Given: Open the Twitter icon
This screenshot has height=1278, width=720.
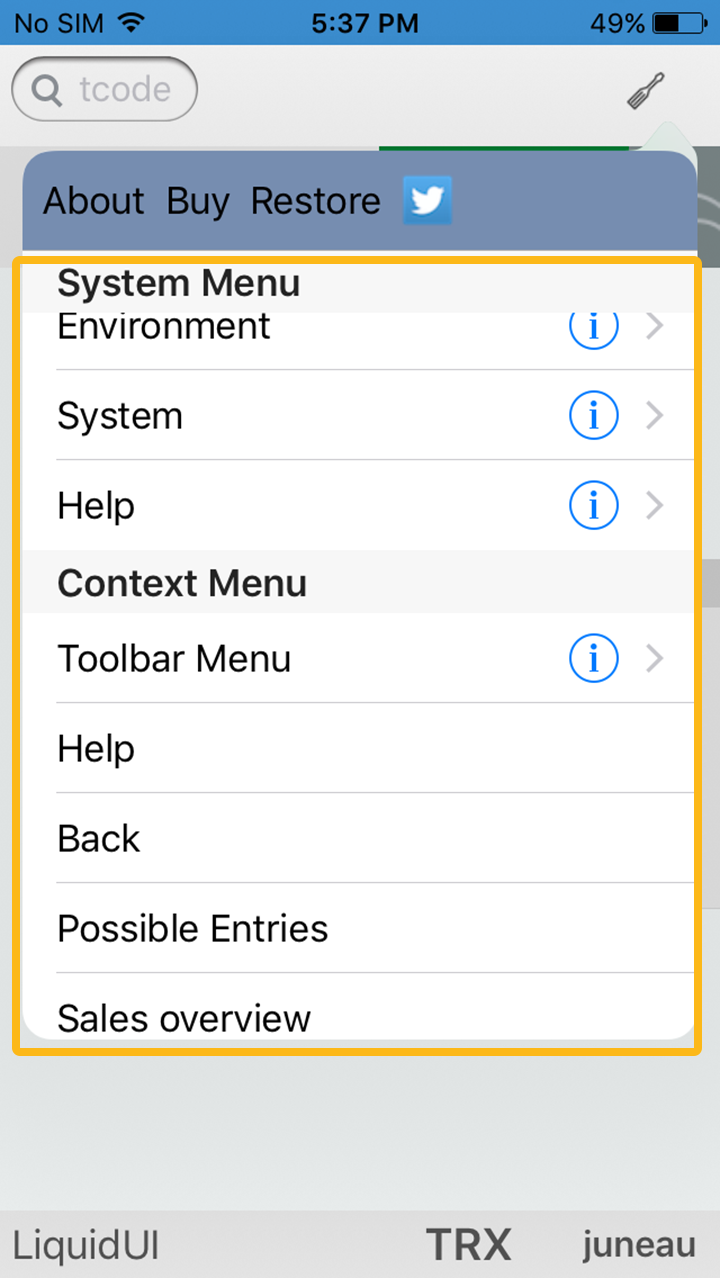Looking at the screenshot, I should pos(427,201).
